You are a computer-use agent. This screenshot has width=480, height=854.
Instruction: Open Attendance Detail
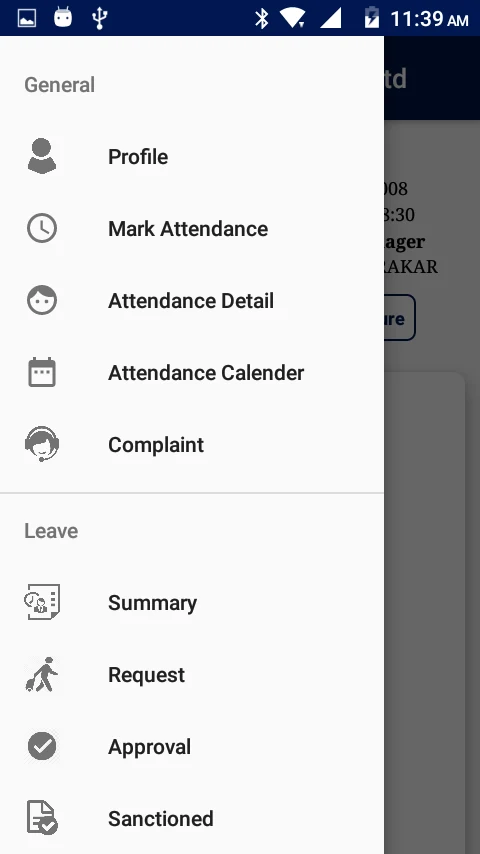point(192,301)
